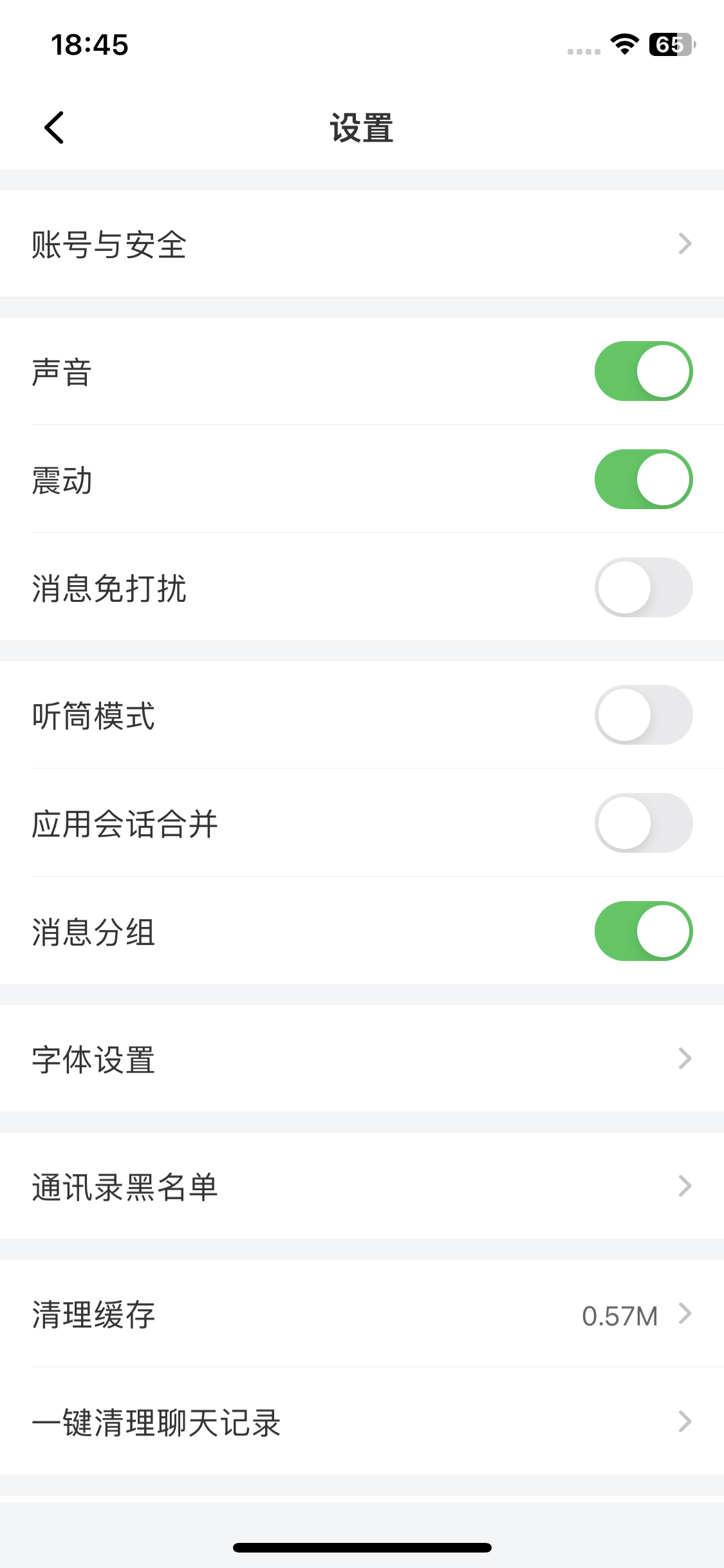724x1568 pixels.
Task: Click the Wi-Fi status icon
Action: click(622, 45)
